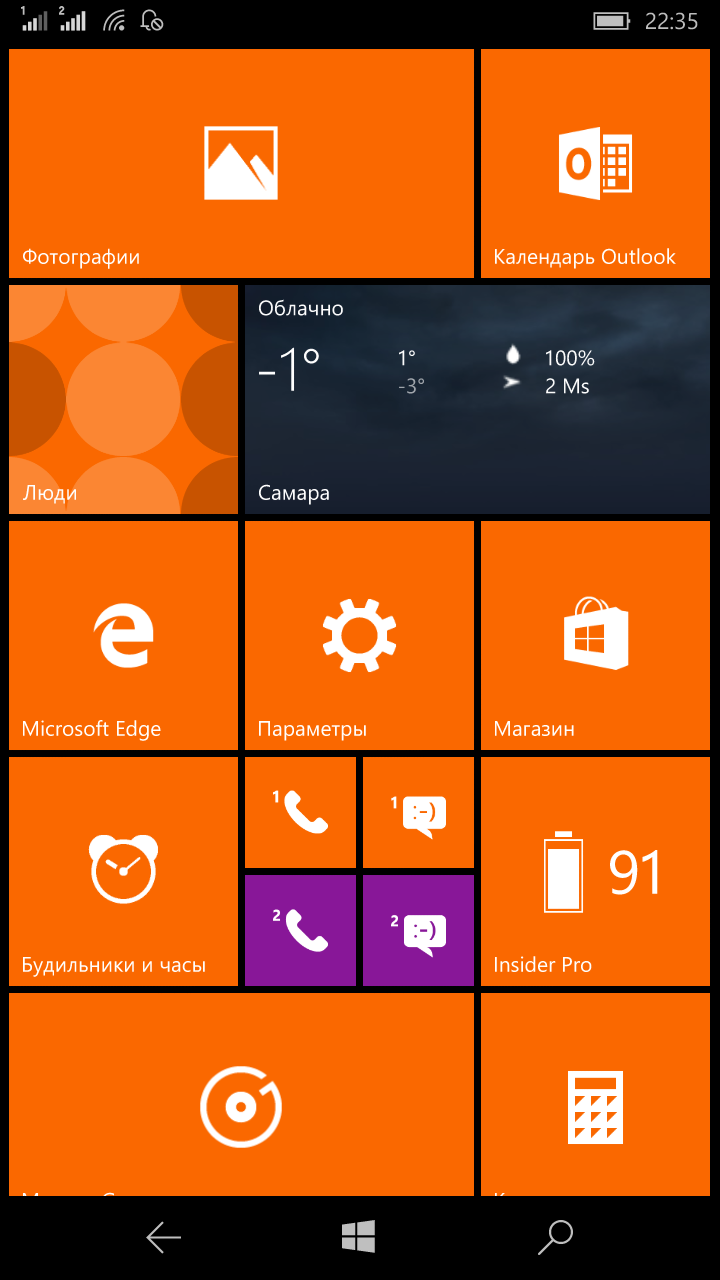Viewport: 720px width, 1280px height.
Task: Open the Магазин store tile
Action: click(595, 636)
